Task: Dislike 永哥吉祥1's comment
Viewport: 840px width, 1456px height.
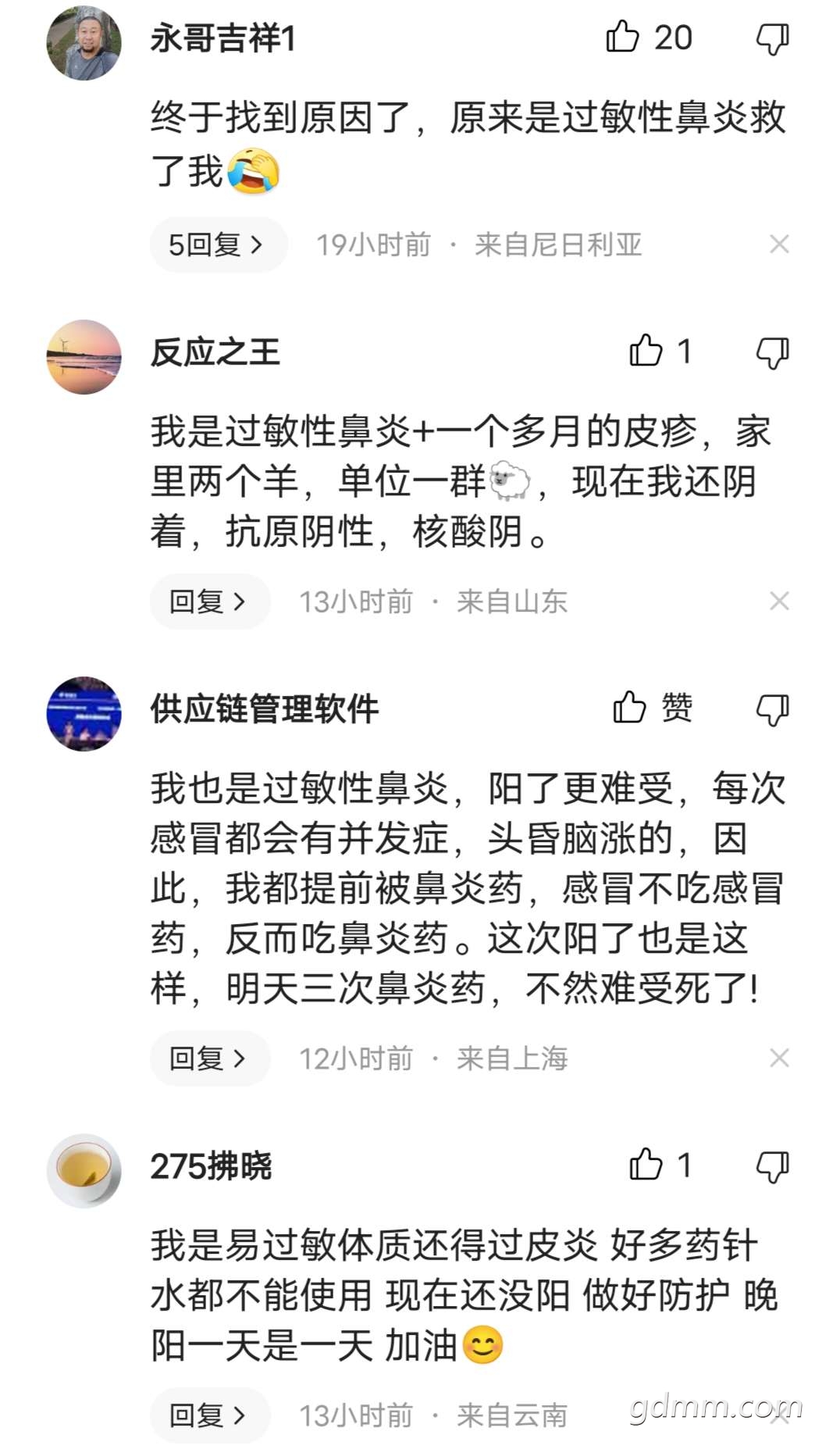Action: pyautogui.click(x=773, y=38)
